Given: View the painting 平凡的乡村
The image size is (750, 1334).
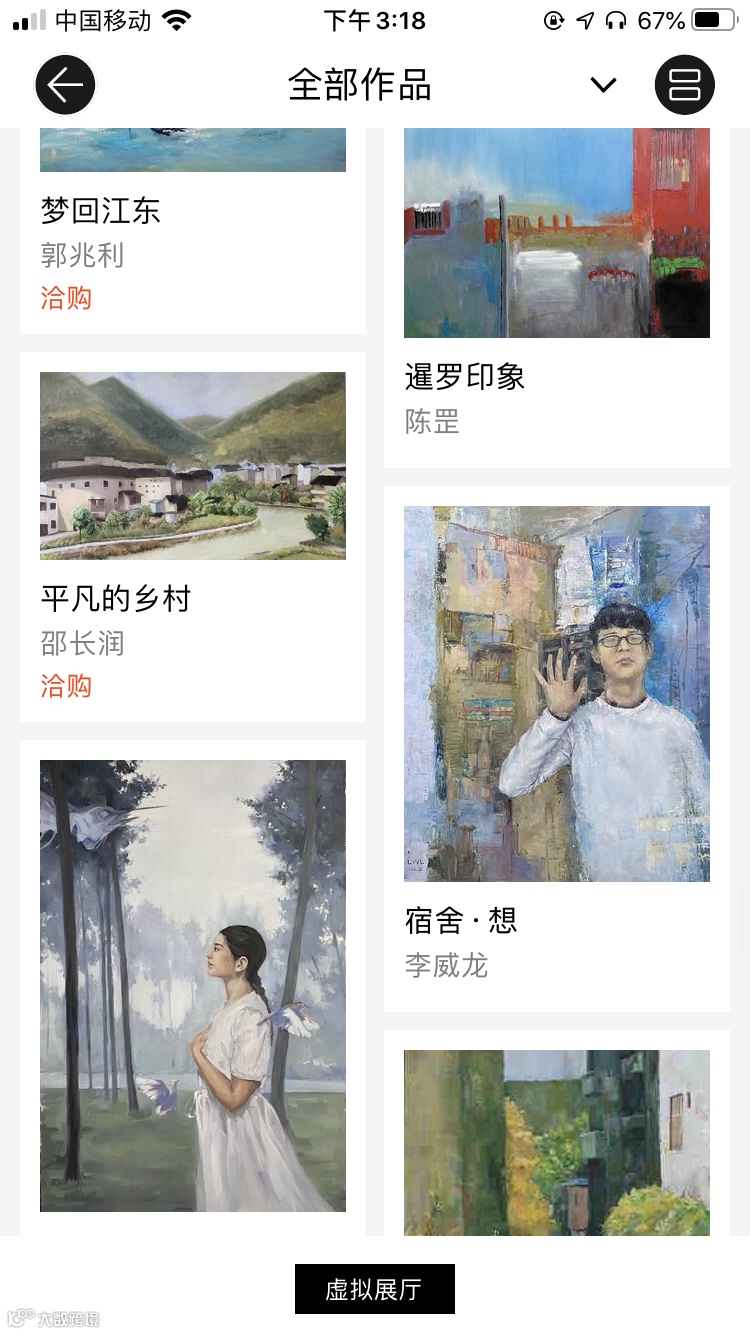Looking at the screenshot, I should pyautogui.click(x=193, y=466).
